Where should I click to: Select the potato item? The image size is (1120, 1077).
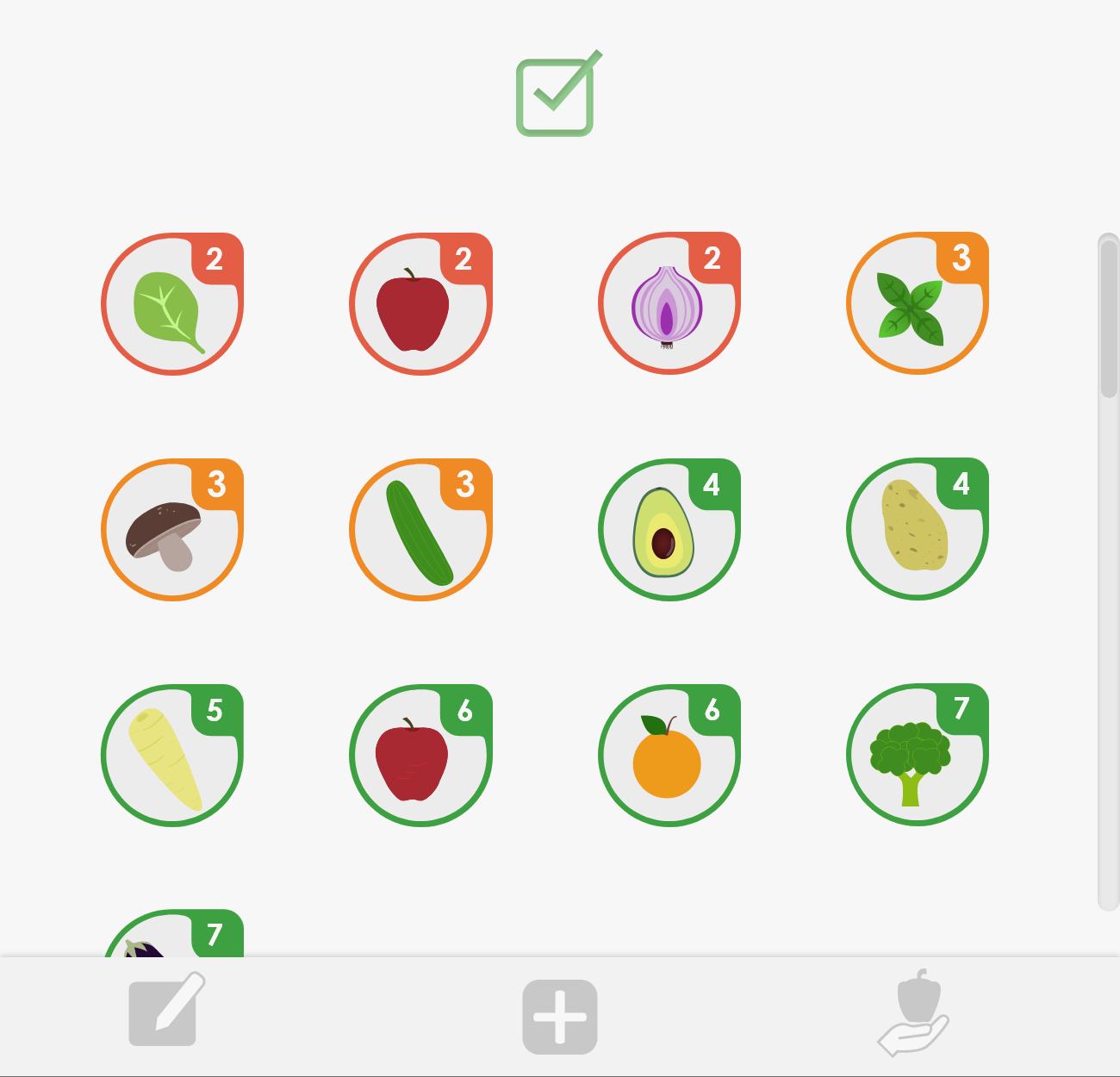click(x=917, y=531)
